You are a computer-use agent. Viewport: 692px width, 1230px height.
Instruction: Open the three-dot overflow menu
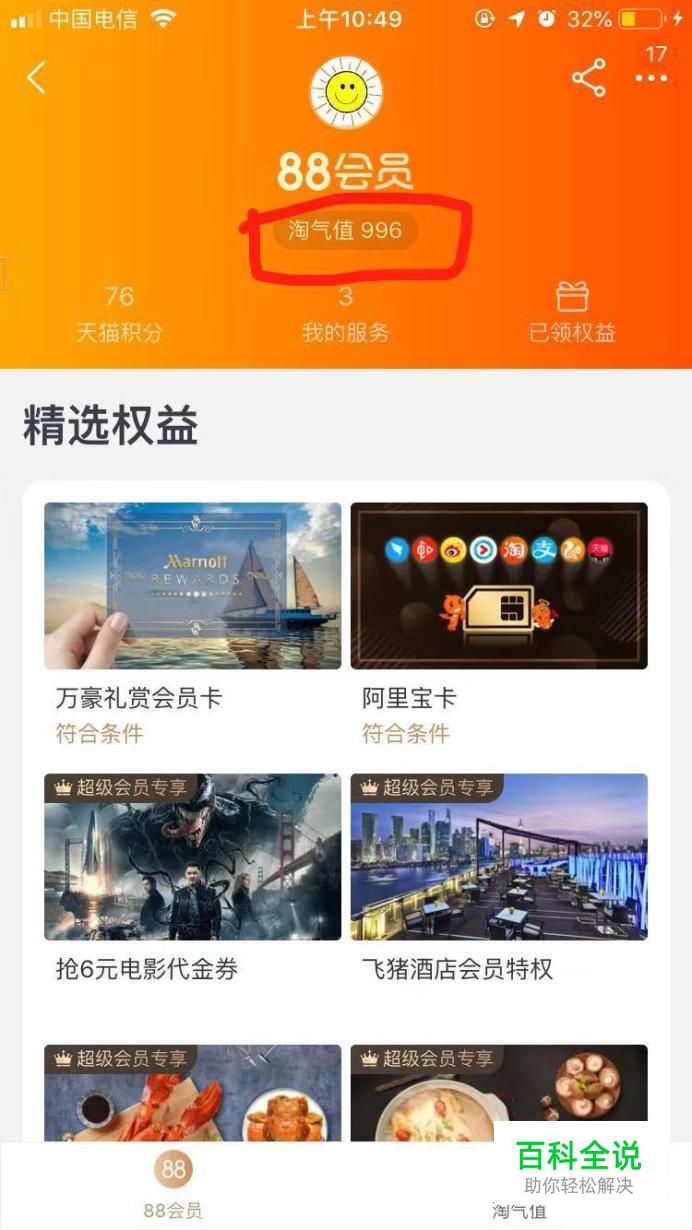(x=651, y=78)
